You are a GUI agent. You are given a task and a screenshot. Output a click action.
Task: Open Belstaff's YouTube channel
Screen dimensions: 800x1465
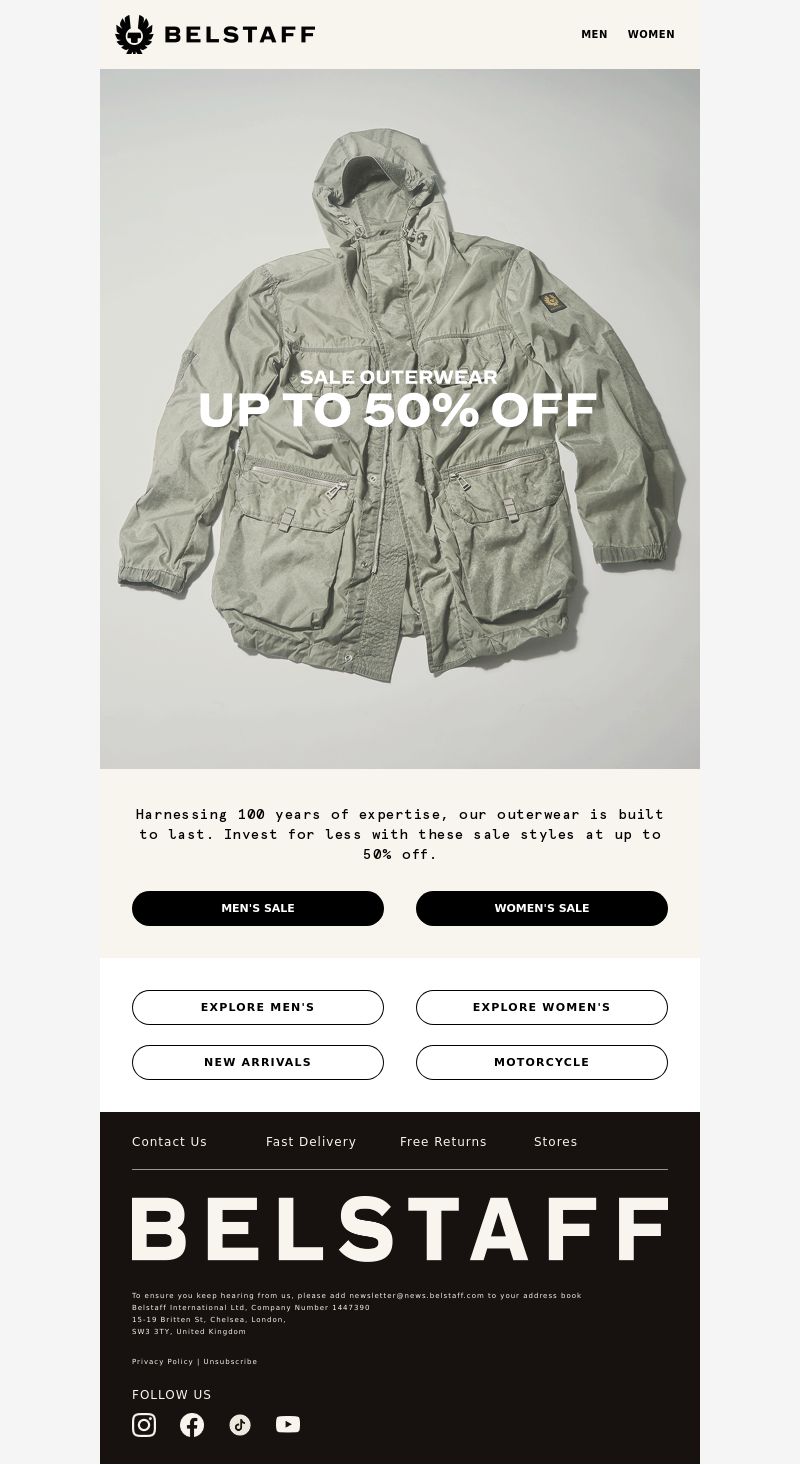click(x=288, y=1425)
